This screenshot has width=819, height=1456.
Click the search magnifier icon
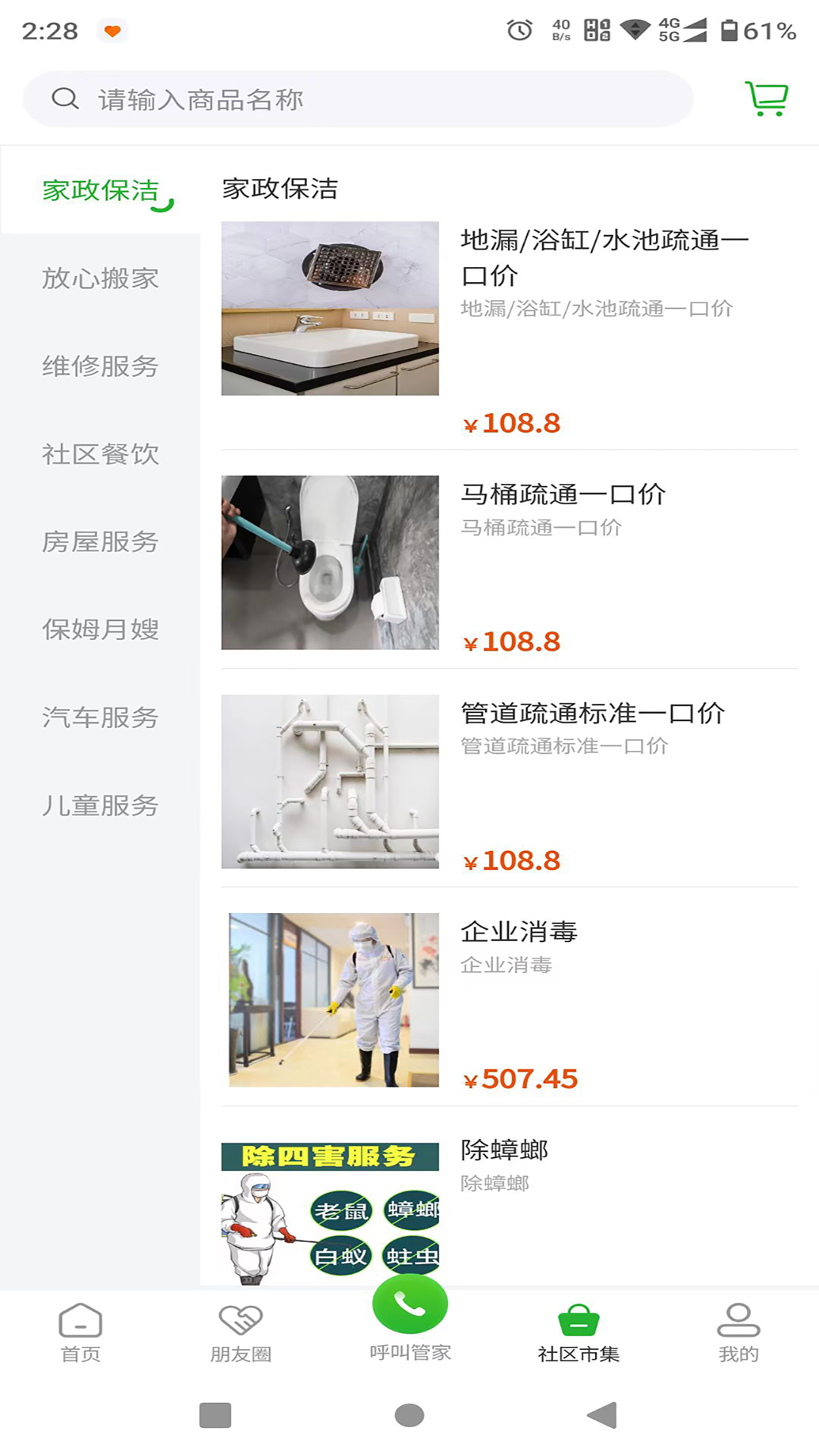pos(64,98)
